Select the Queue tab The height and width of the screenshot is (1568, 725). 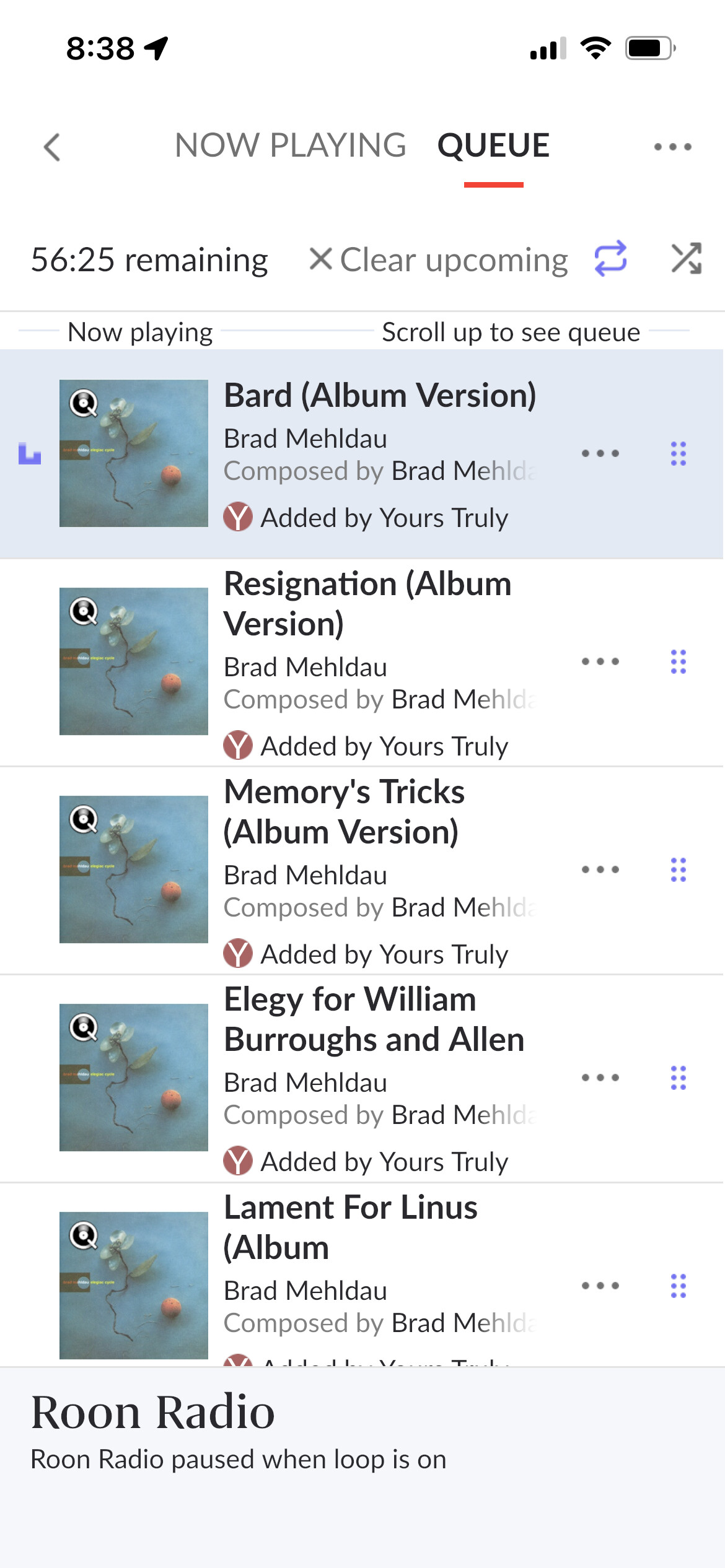[493, 146]
